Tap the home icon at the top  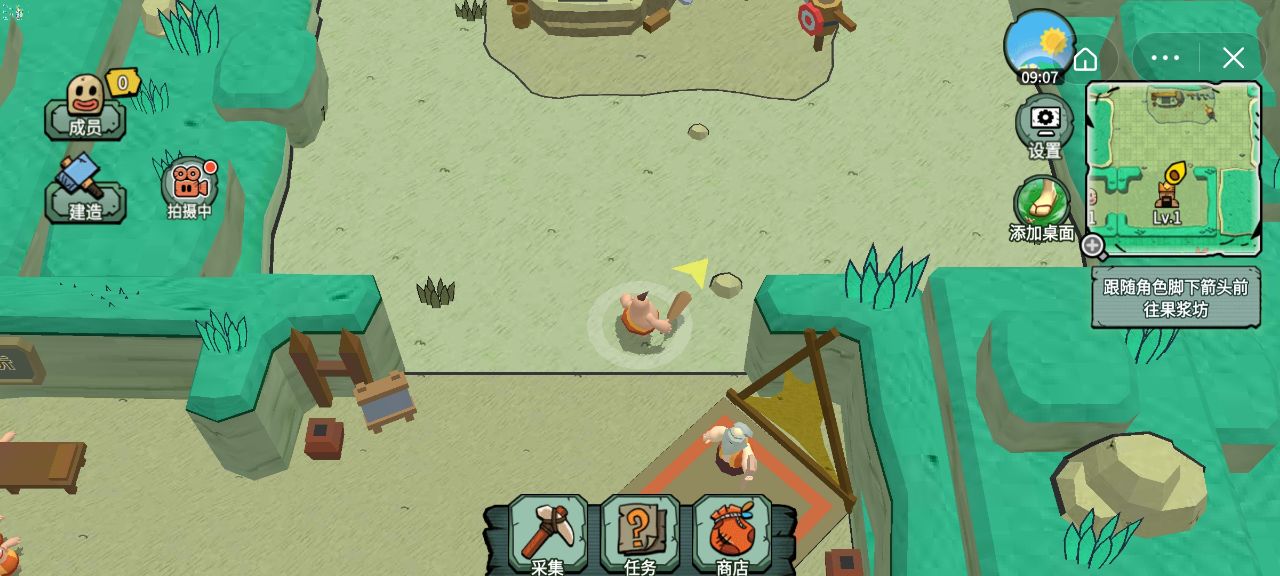click(x=1085, y=60)
